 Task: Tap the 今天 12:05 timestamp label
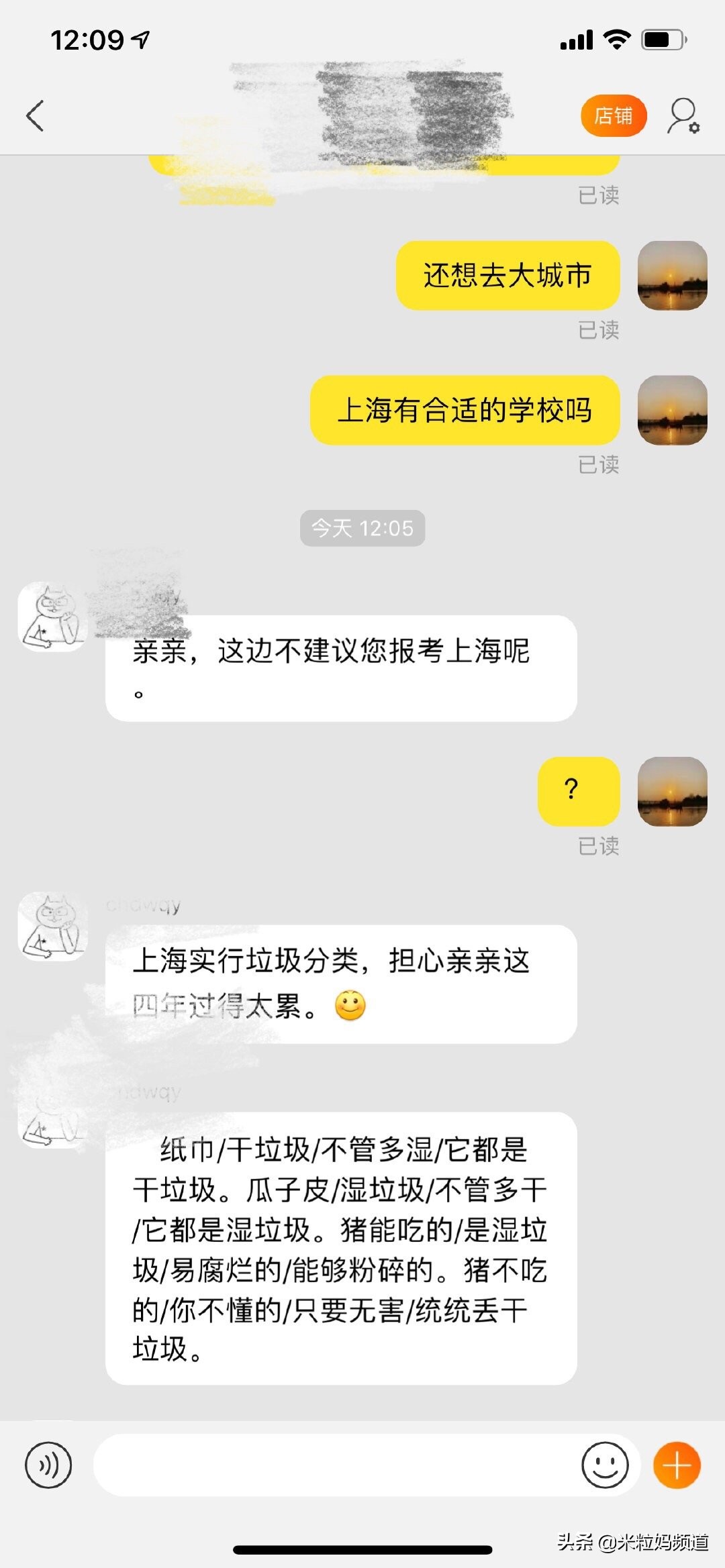tap(362, 528)
